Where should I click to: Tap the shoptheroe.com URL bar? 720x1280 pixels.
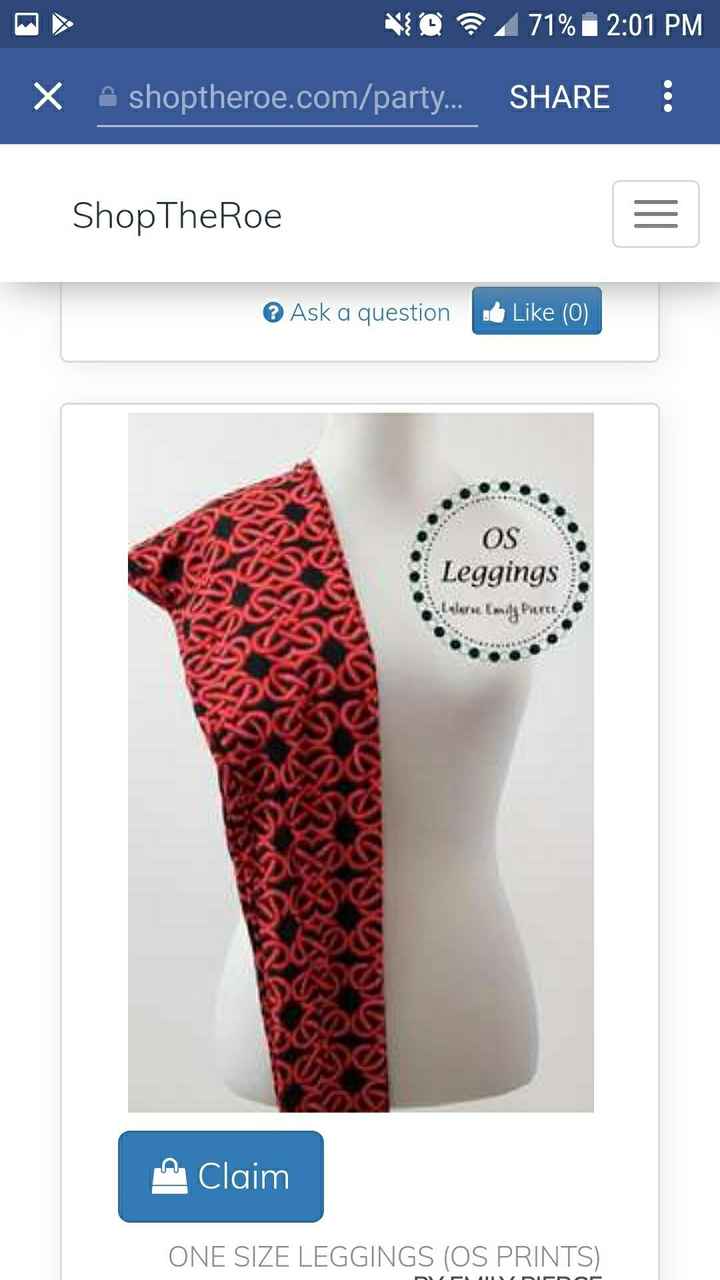[x=288, y=97]
